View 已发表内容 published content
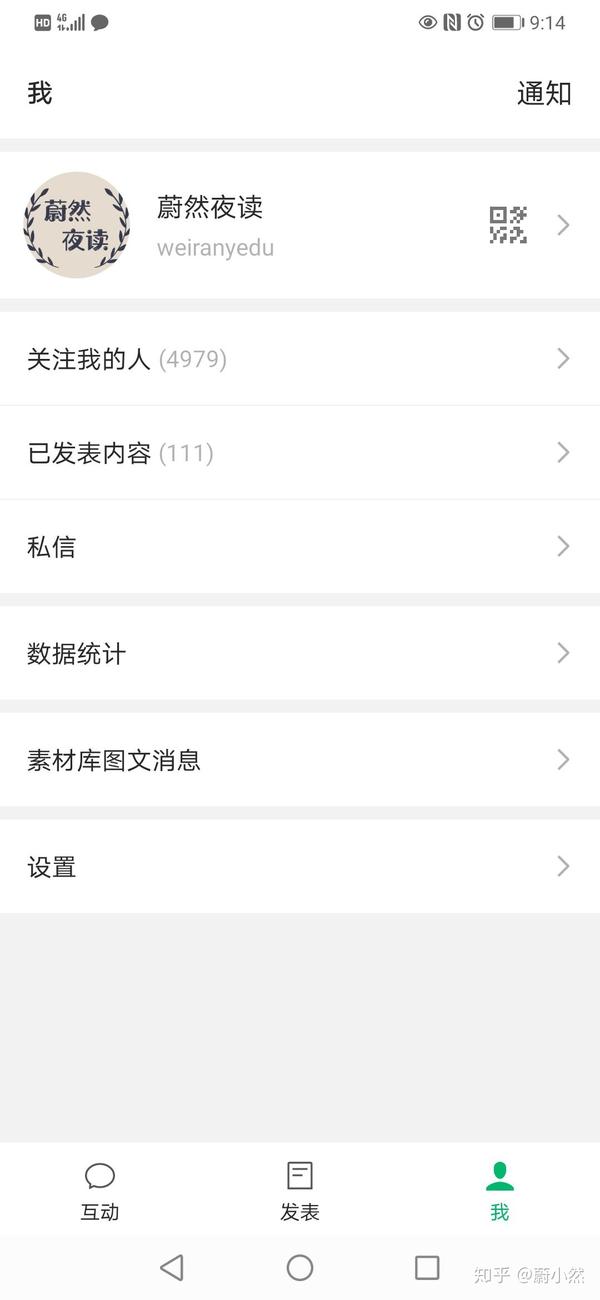Viewport: 600px width, 1300px height. coord(300,453)
